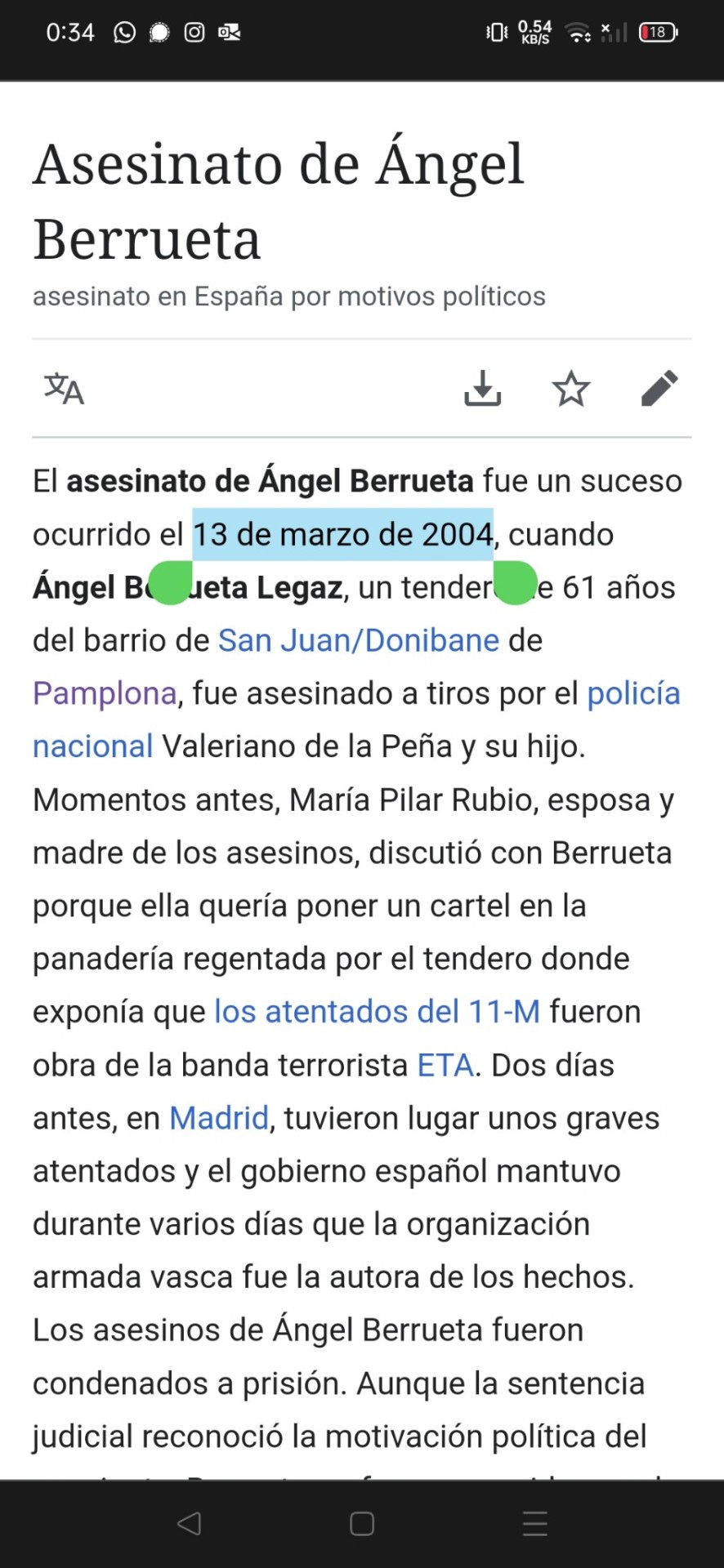Go to the Madrid article link
Image resolution: width=724 pixels, height=1568 pixels.
[218, 1118]
